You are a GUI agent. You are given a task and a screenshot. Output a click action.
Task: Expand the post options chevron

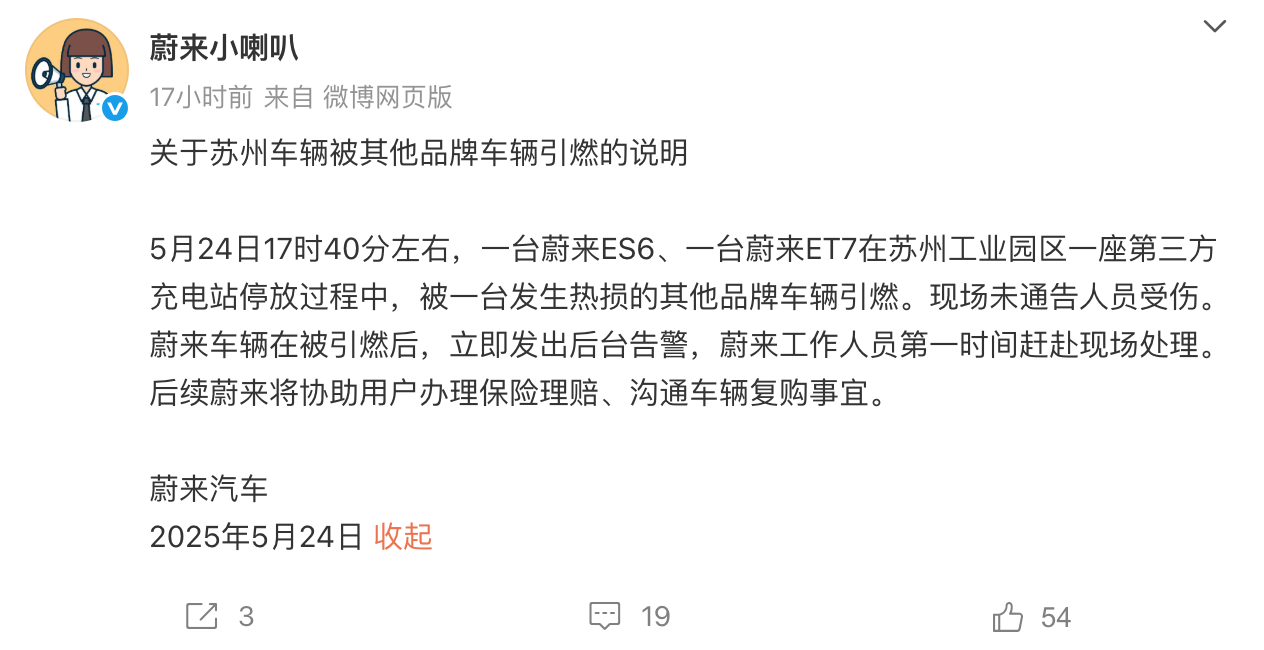(x=1214, y=26)
